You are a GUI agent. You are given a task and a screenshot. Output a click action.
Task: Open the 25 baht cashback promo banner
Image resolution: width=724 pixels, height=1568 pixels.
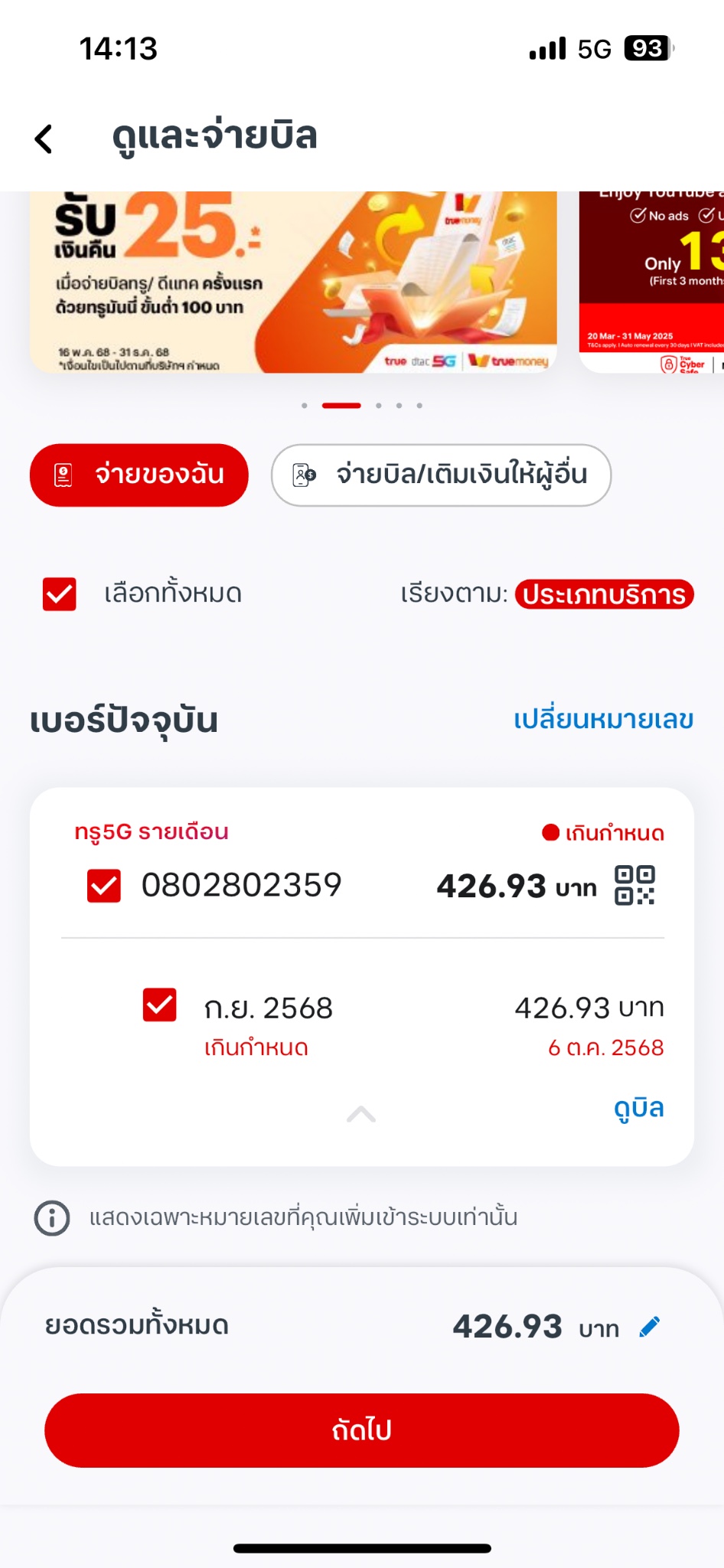tap(293, 282)
